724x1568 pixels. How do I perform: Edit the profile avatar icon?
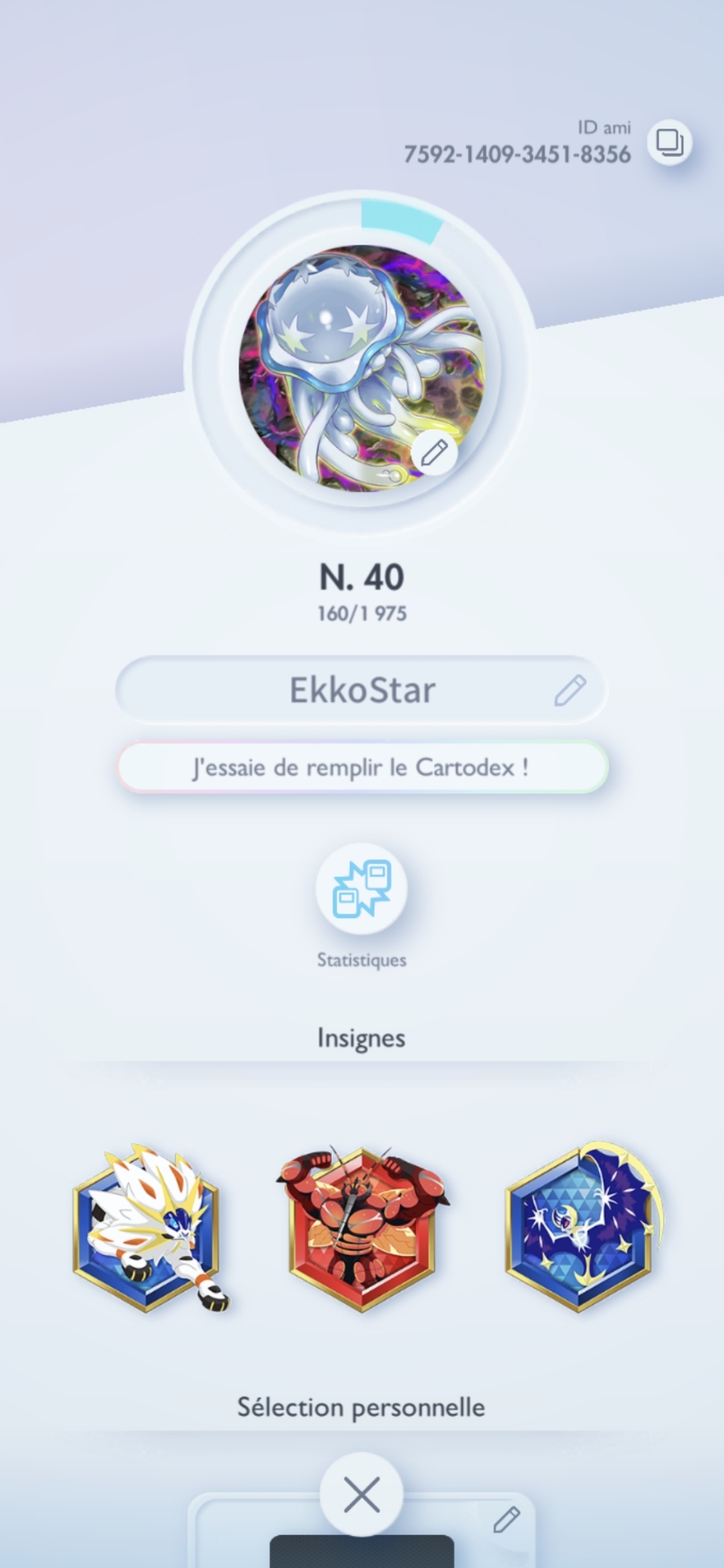coord(434,452)
